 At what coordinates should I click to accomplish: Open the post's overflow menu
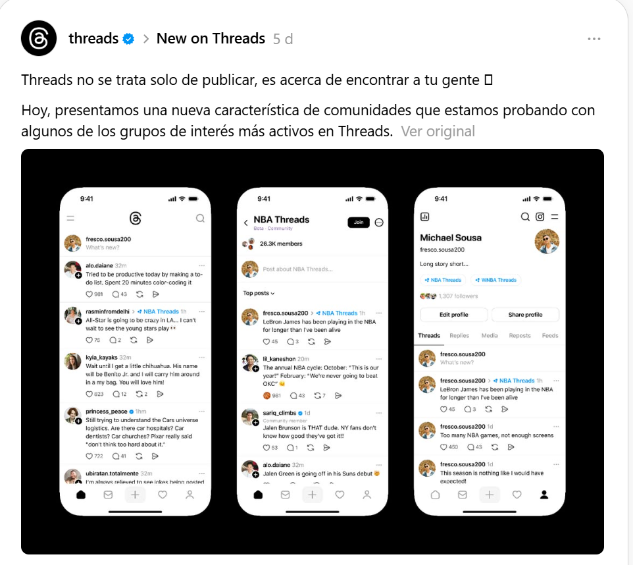pyautogui.click(x=594, y=39)
